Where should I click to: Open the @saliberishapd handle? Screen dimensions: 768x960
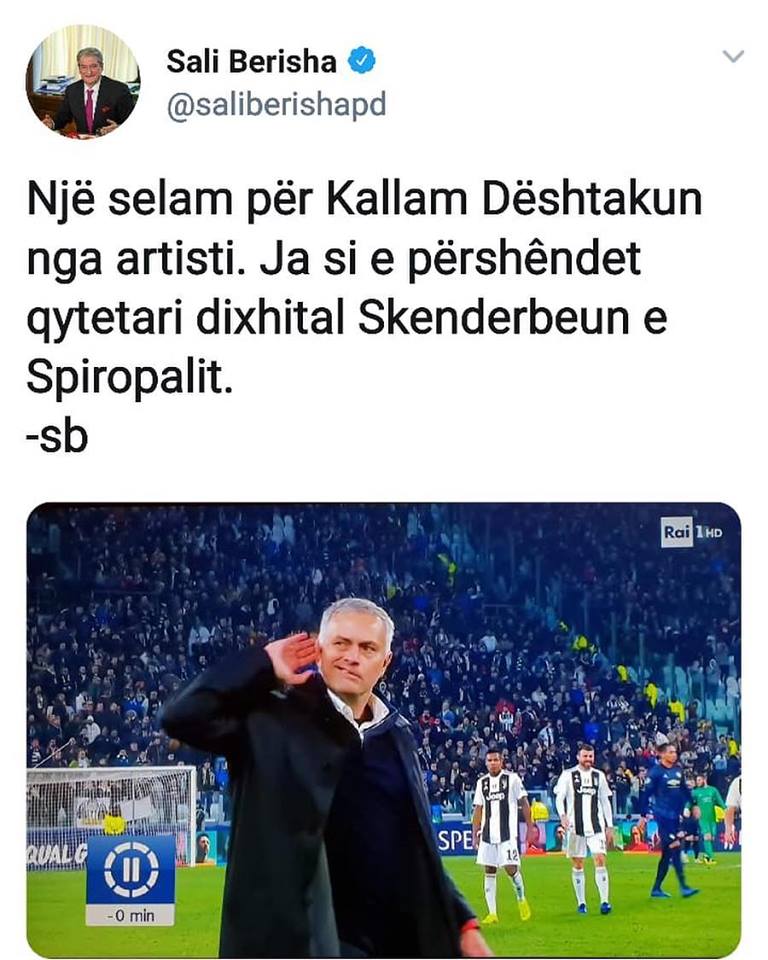[x=276, y=105]
